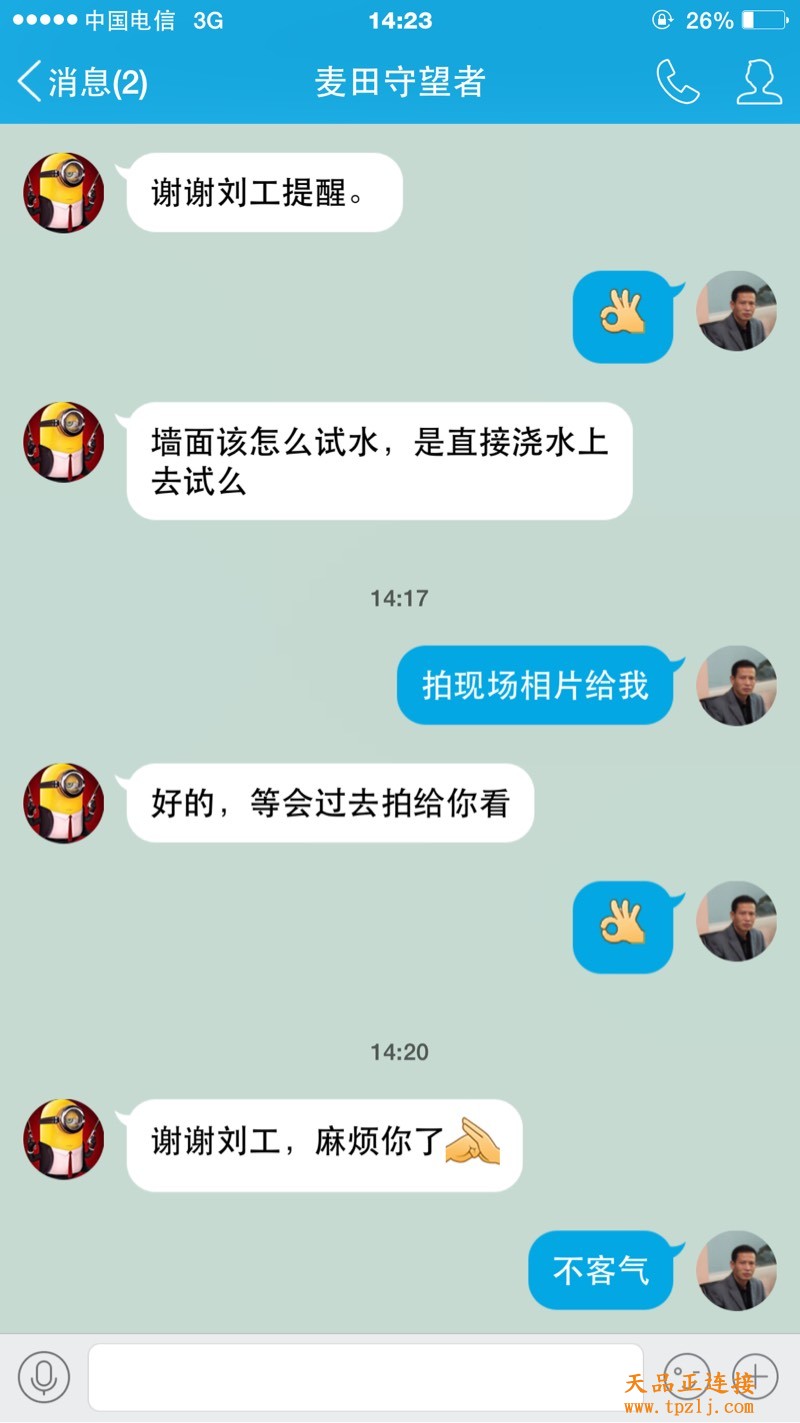Open the sender avatar beside 谢谢刘工提醒
This screenshot has width=800, height=1423.
point(64,193)
